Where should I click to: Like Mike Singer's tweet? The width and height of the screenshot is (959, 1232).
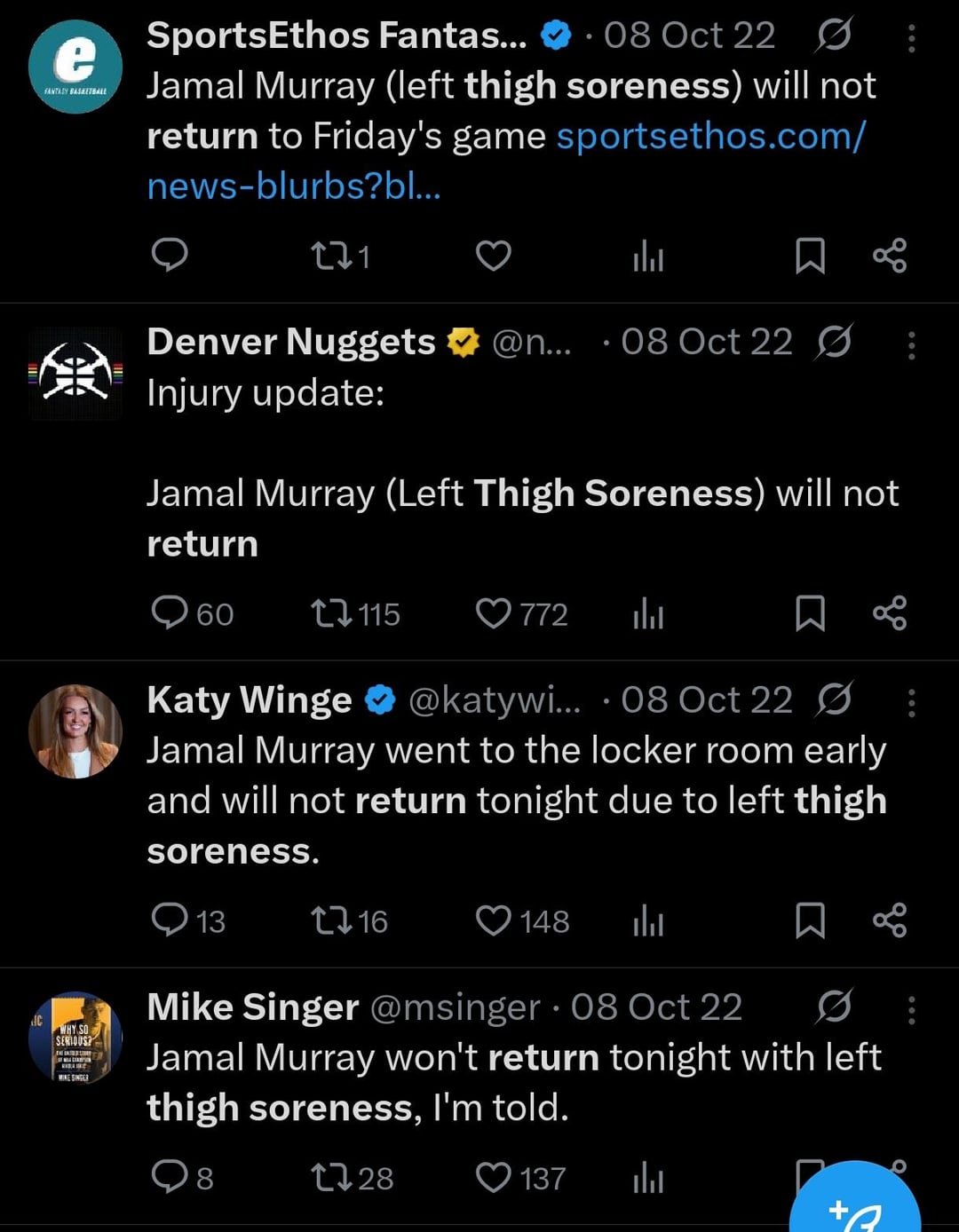point(494,1178)
